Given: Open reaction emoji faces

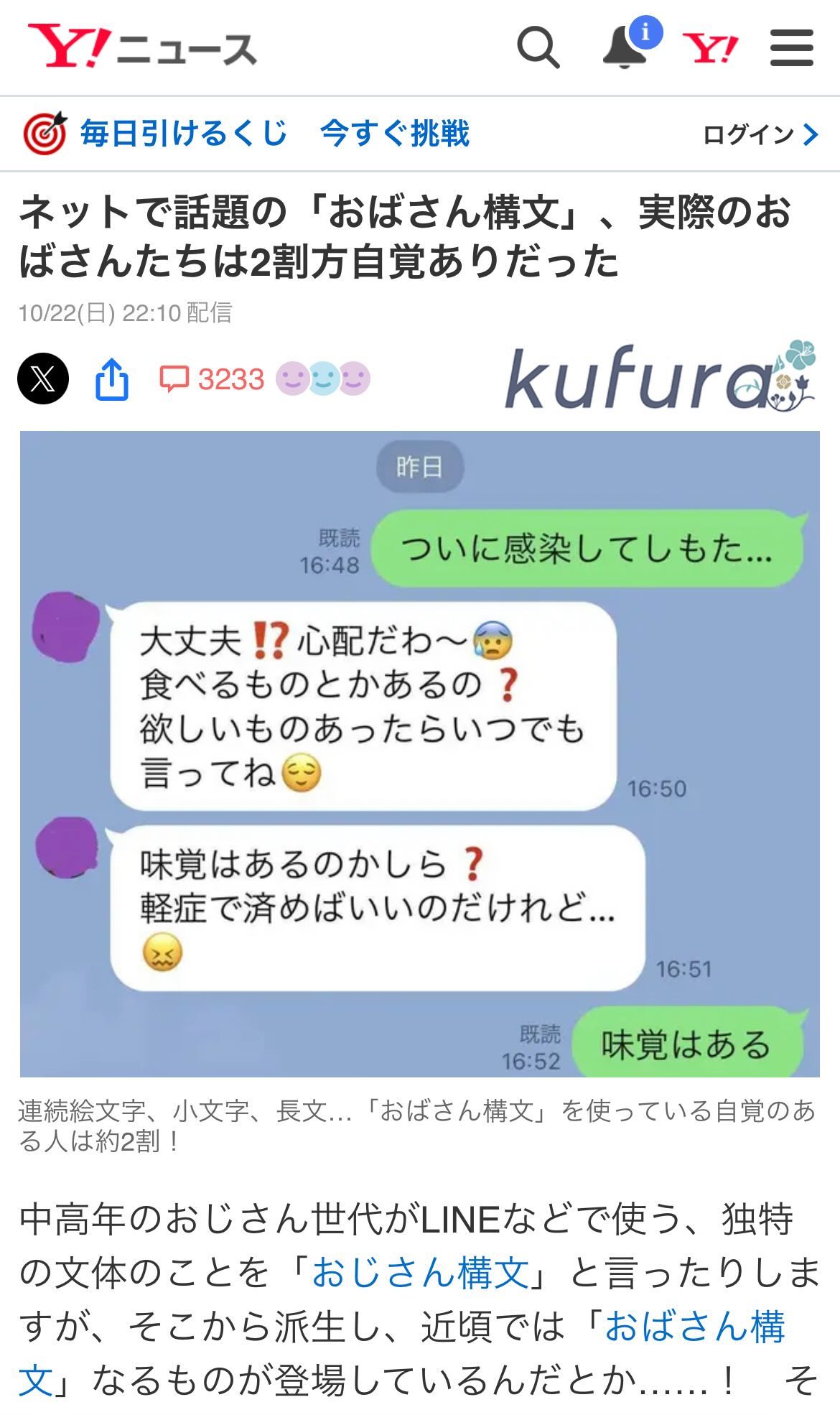Looking at the screenshot, I should (324, 379).
